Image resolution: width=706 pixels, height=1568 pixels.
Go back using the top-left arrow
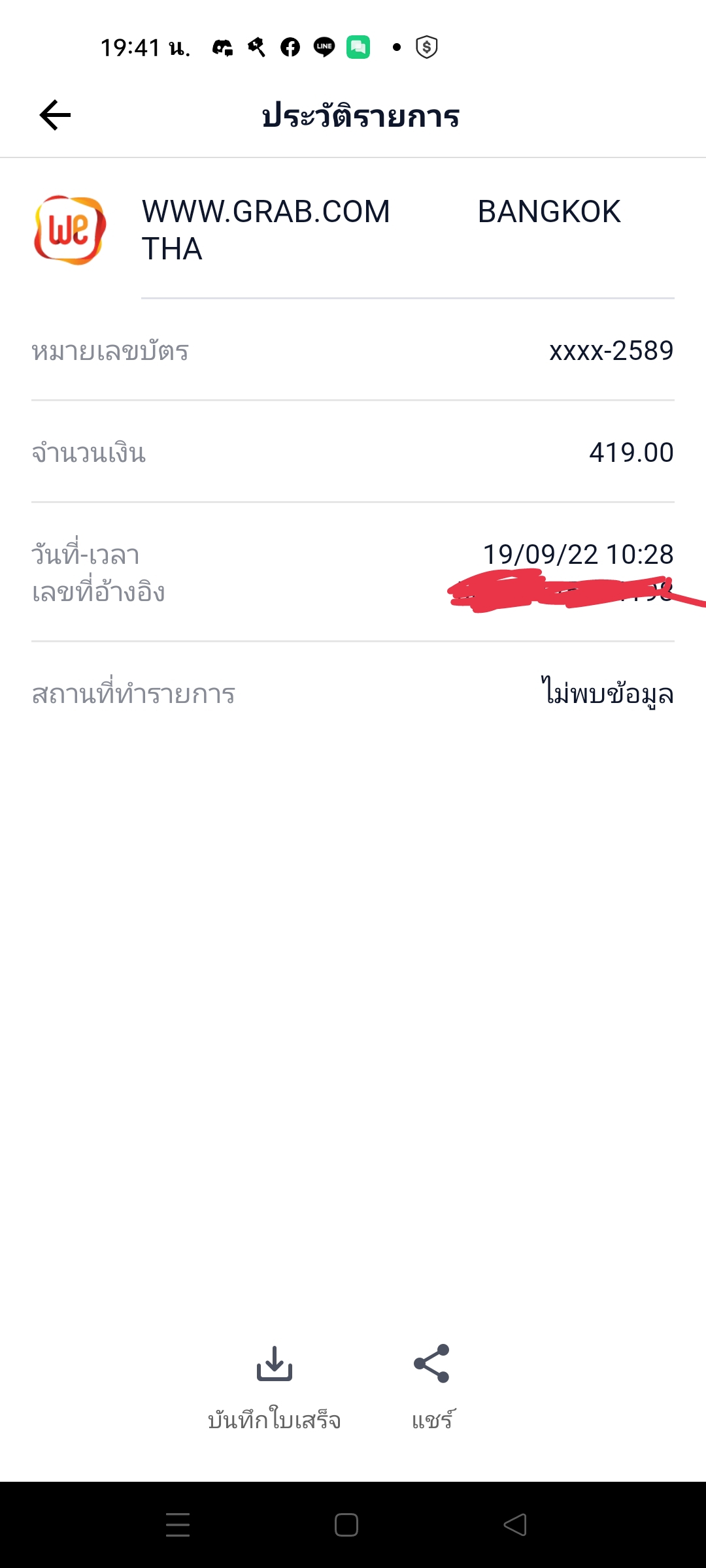(55, 116)
